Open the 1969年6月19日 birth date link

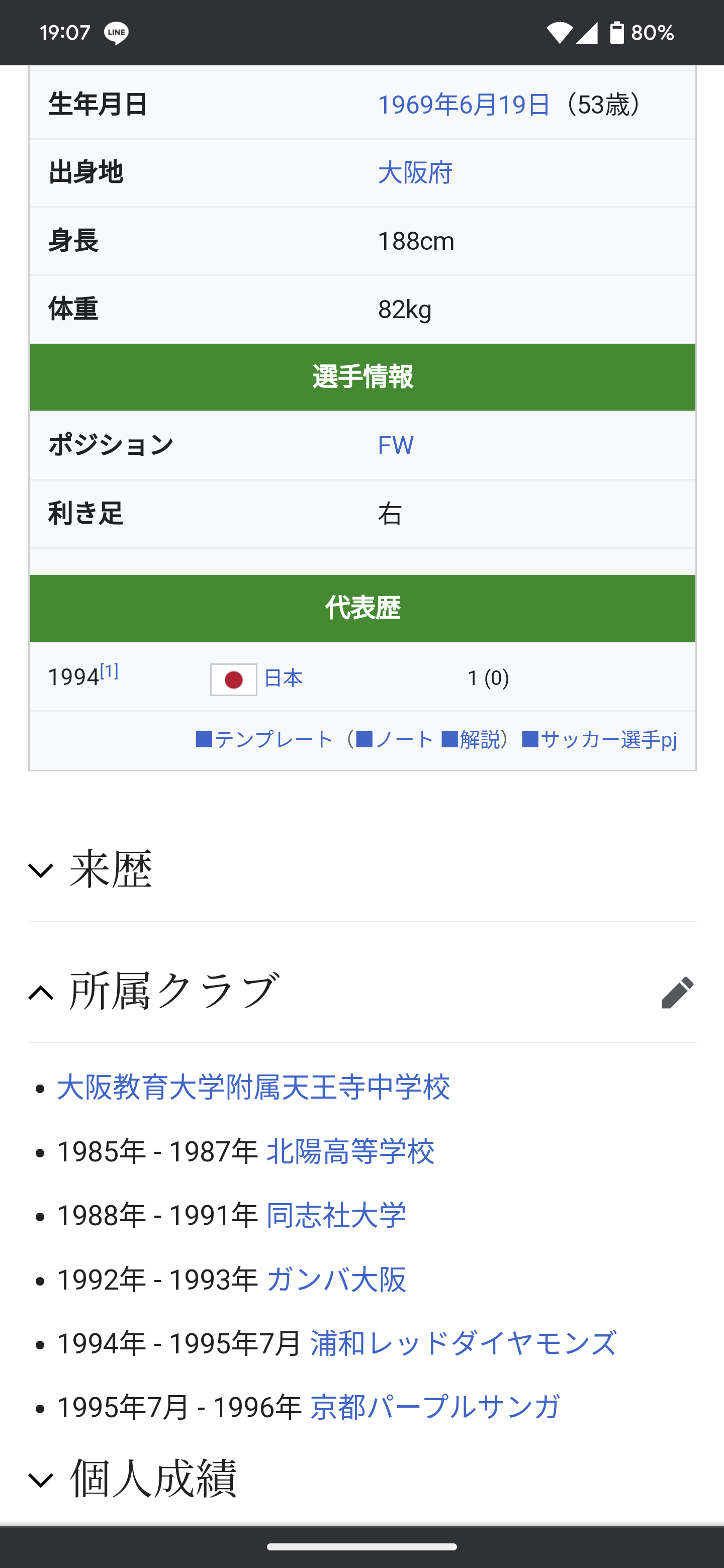[x=464, y=105]
